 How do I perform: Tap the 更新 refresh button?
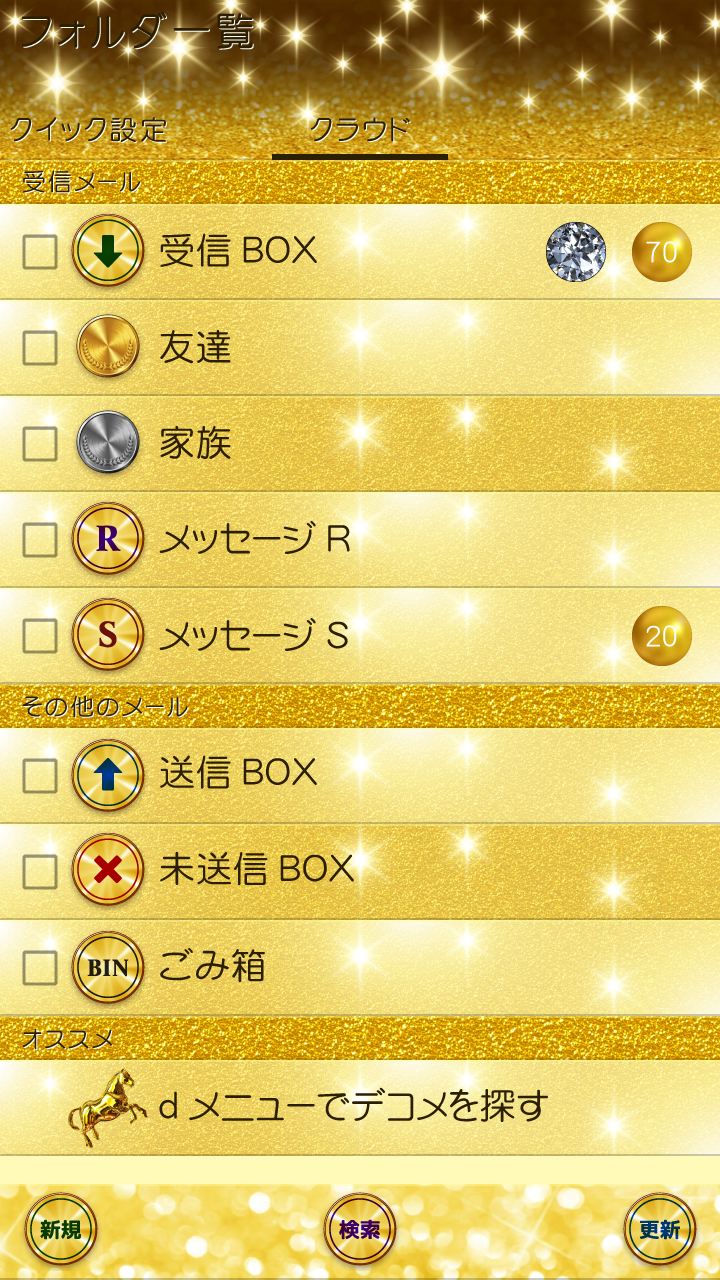[x=659, y=1229]
